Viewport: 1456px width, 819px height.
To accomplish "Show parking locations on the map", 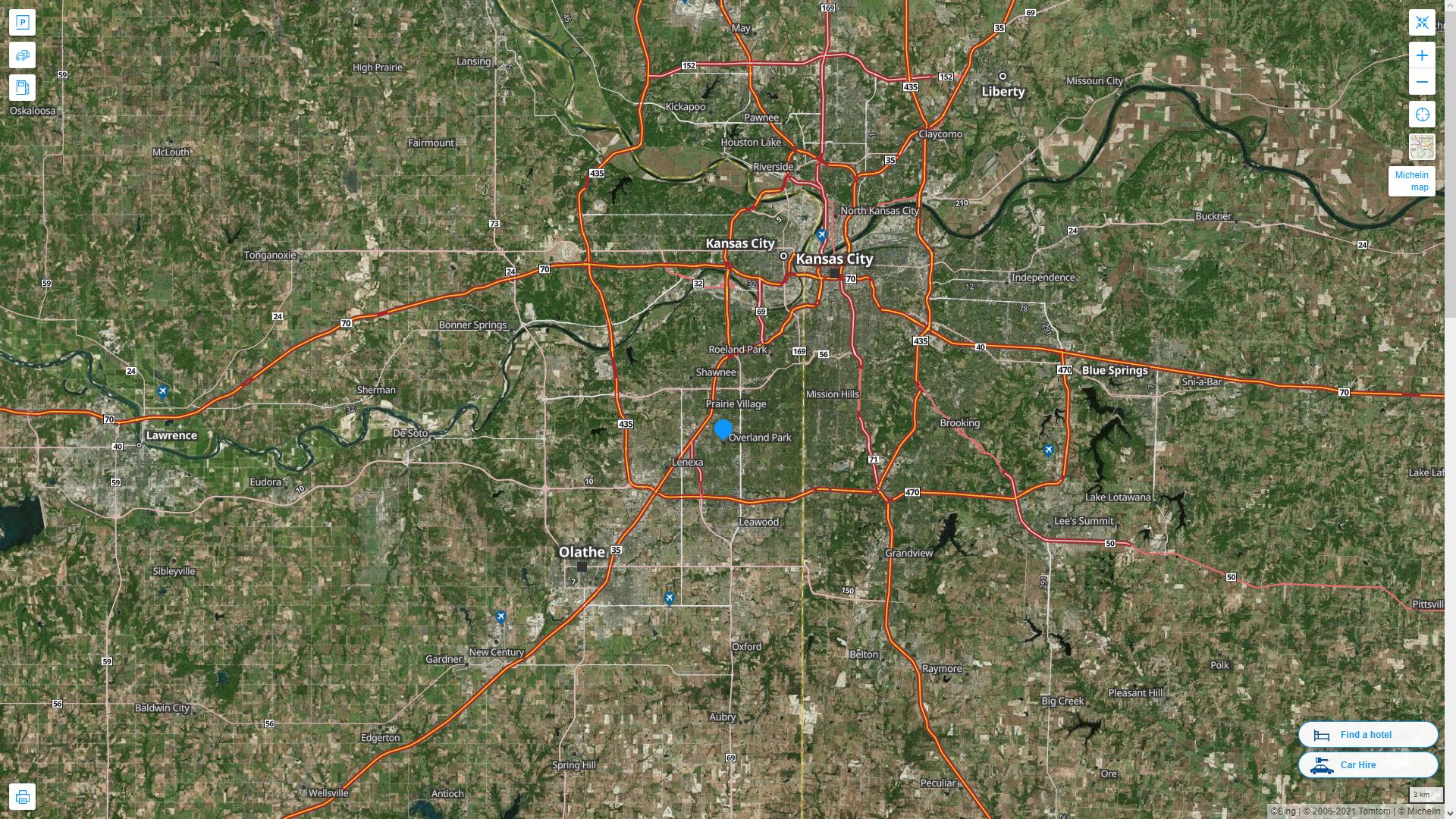I will [x=22, y=23].
